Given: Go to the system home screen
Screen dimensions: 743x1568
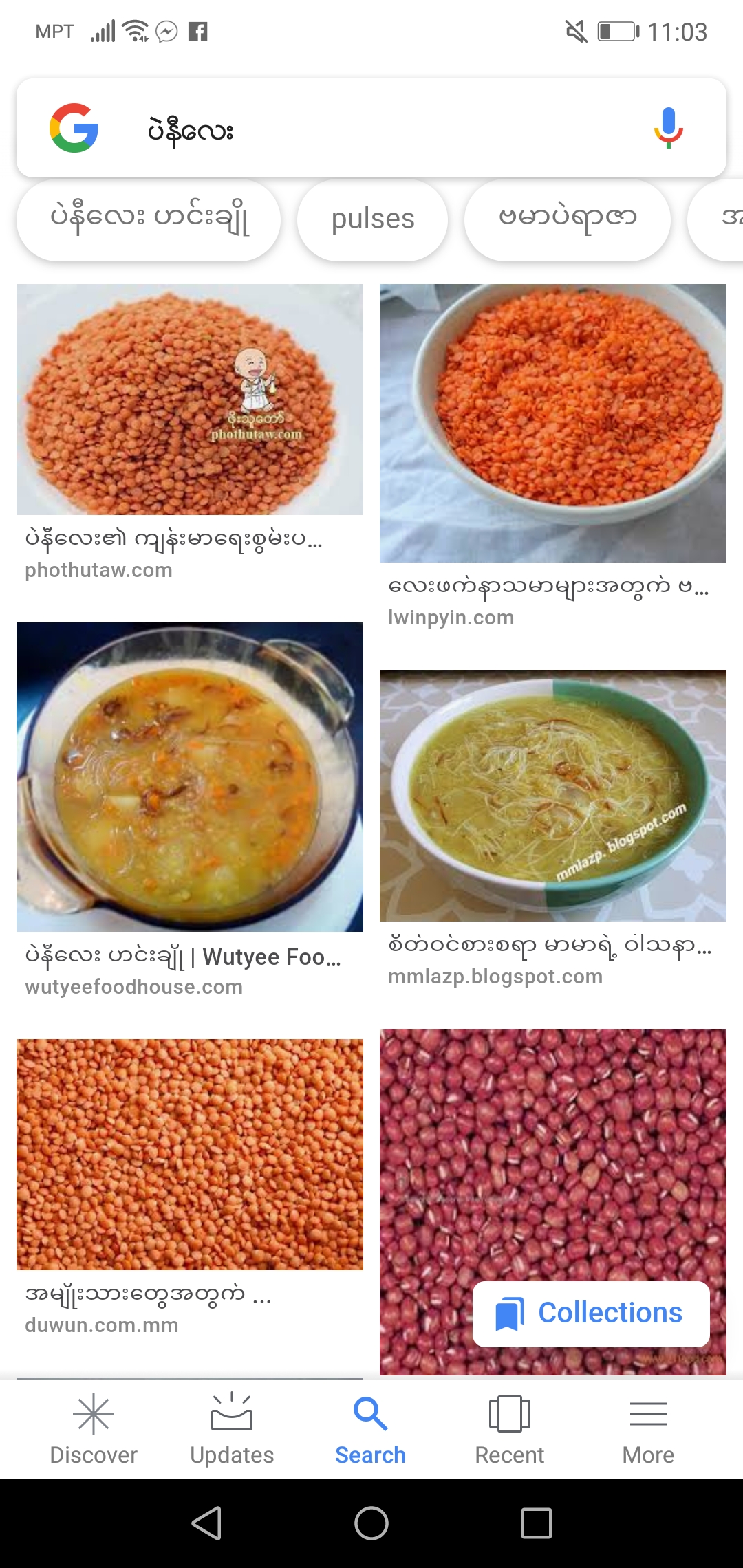Looking at the screenshot, I should click(371, 1523).
